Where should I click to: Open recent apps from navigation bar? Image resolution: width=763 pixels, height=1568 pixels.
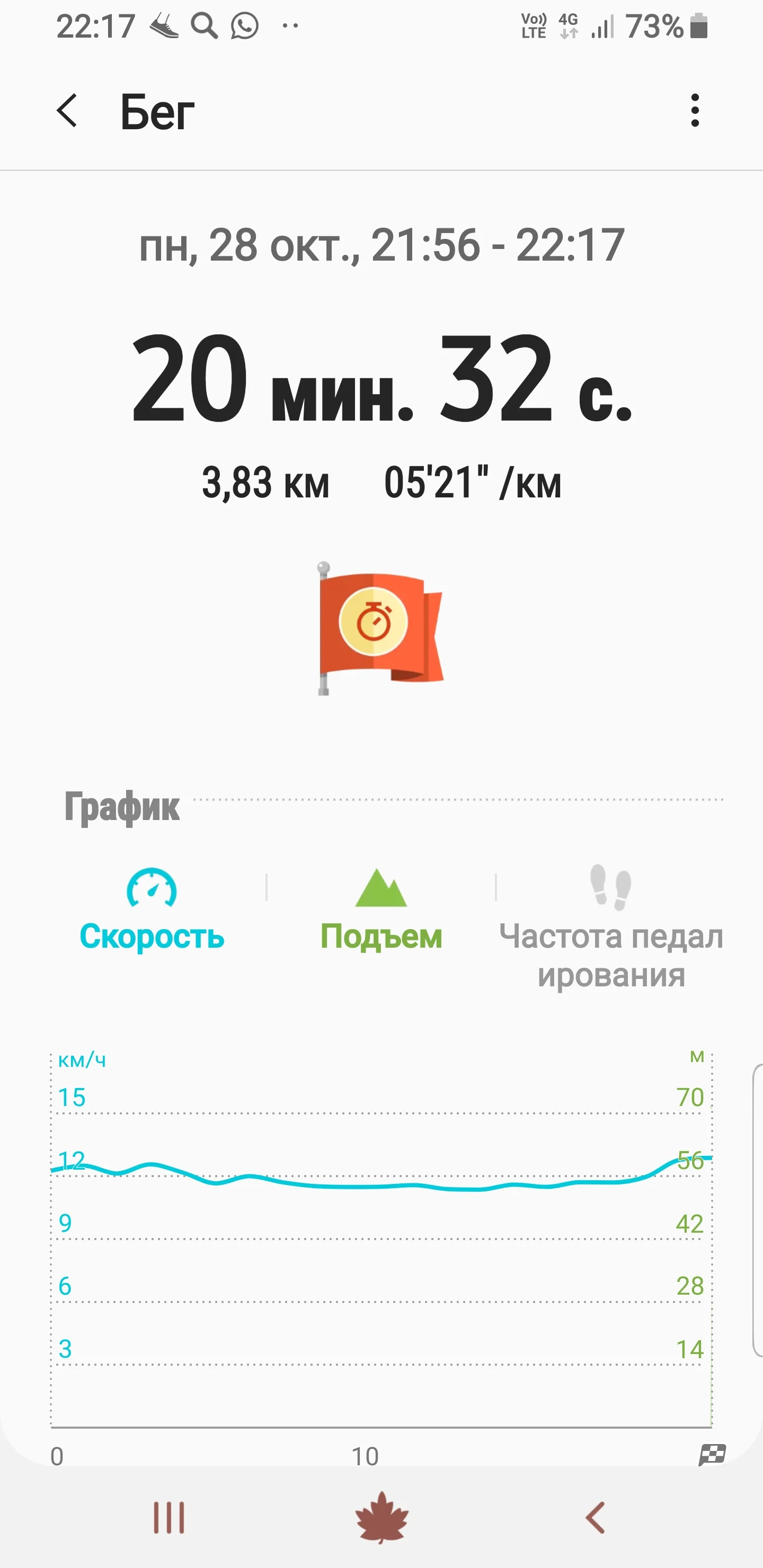click(168, 1518)
